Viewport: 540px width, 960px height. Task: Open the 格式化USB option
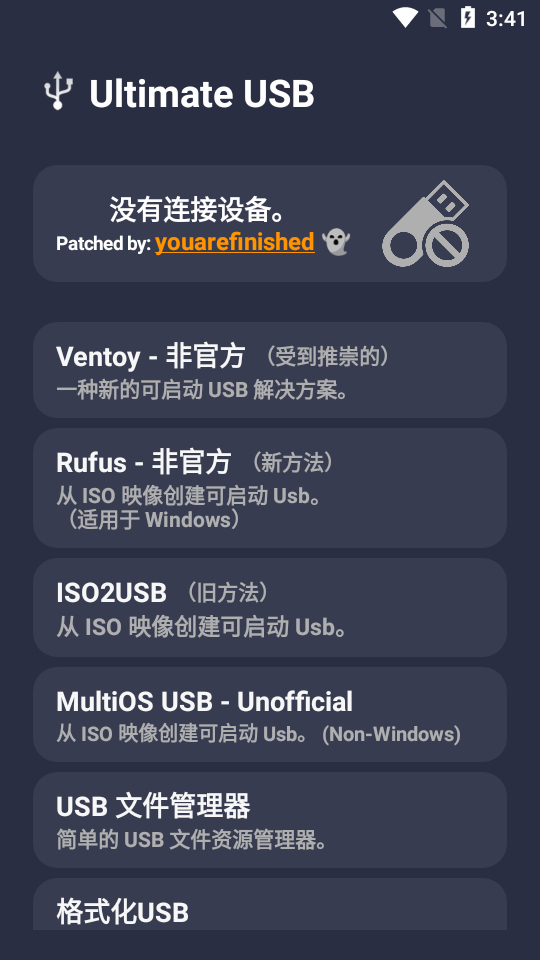(x=270, y=904)
